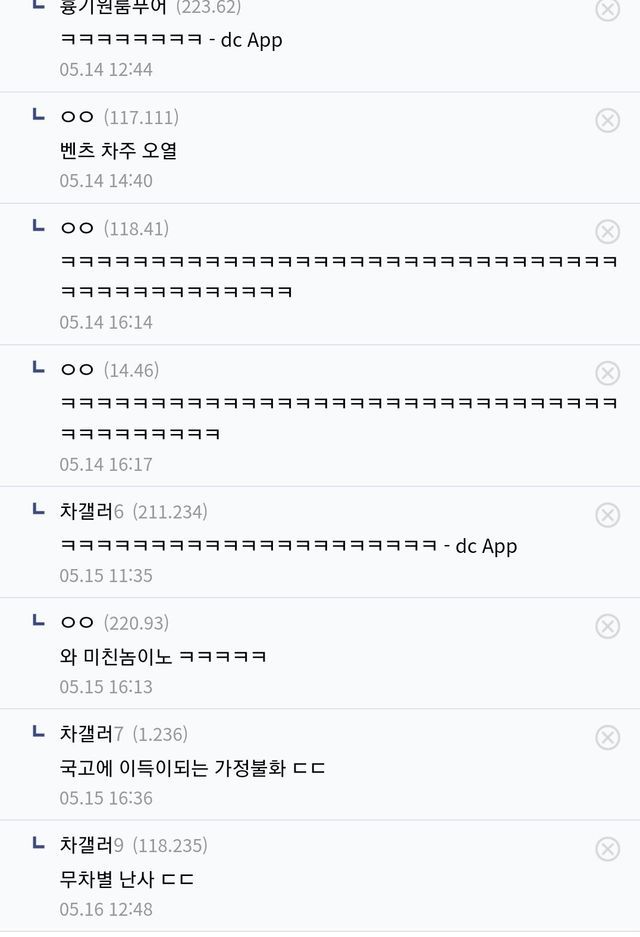Screen dimensions: 640x937
Task: Open nickname ㅇㅇ (220.93)
Action: [115, 623]
